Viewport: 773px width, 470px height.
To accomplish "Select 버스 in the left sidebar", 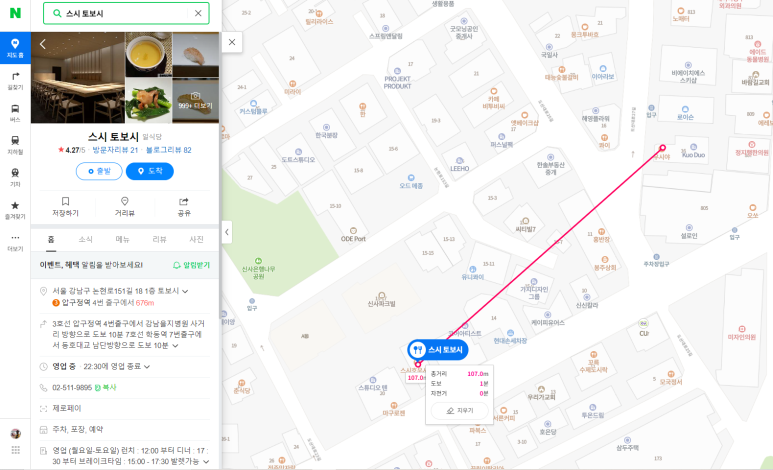I will pos(15,112).
